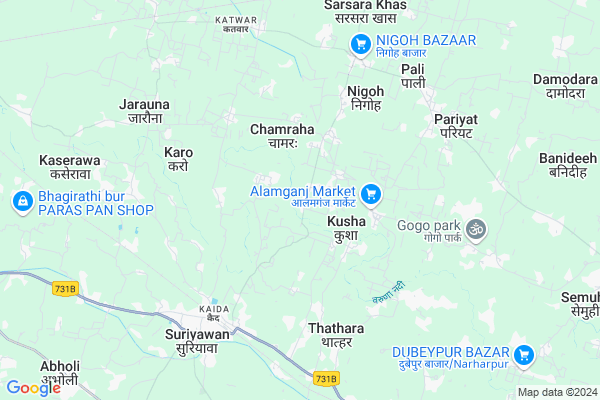Select the Alamganj Market pin

coord(373,193)
